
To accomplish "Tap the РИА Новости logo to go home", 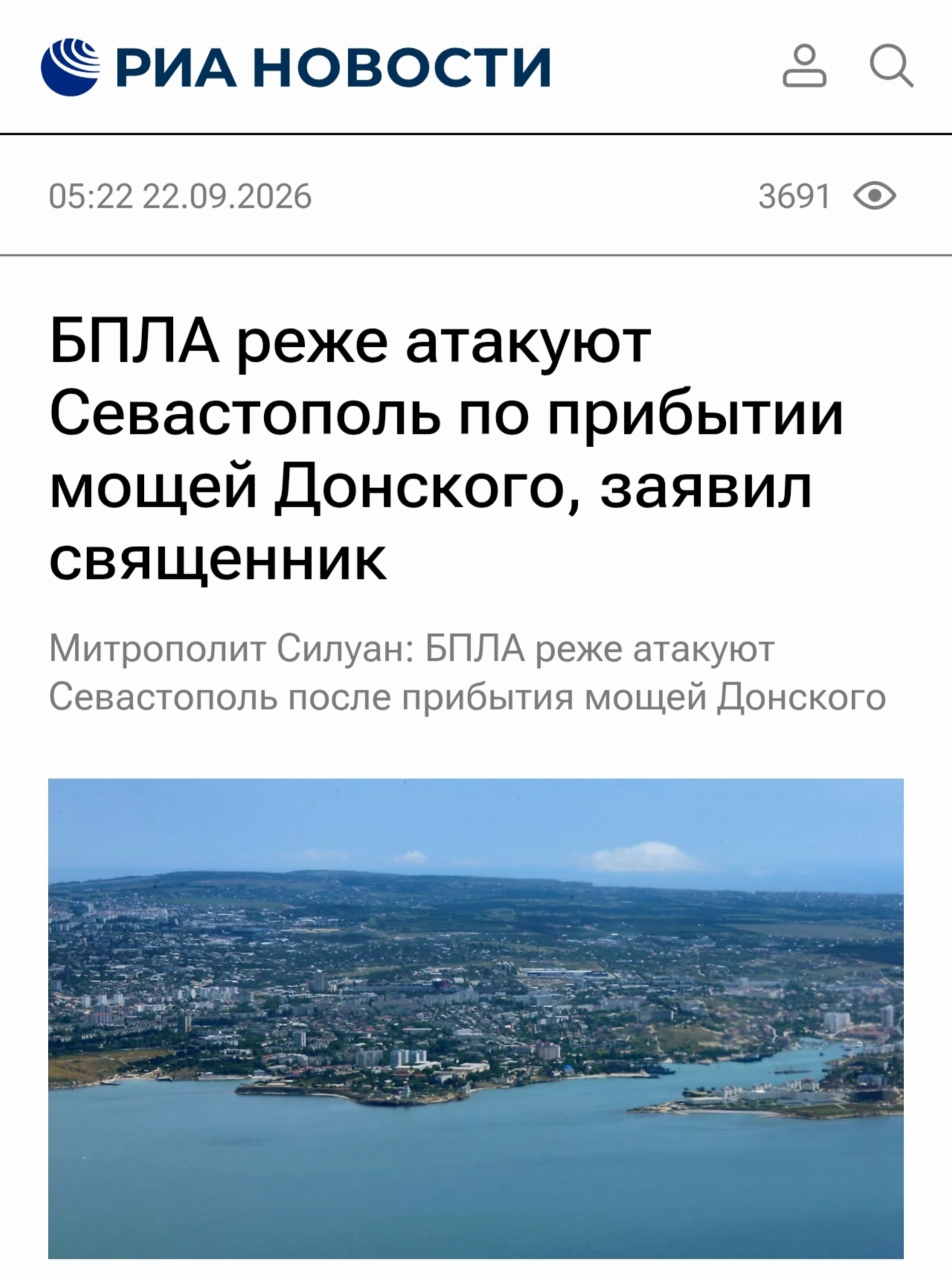I will tap(295, 67).
